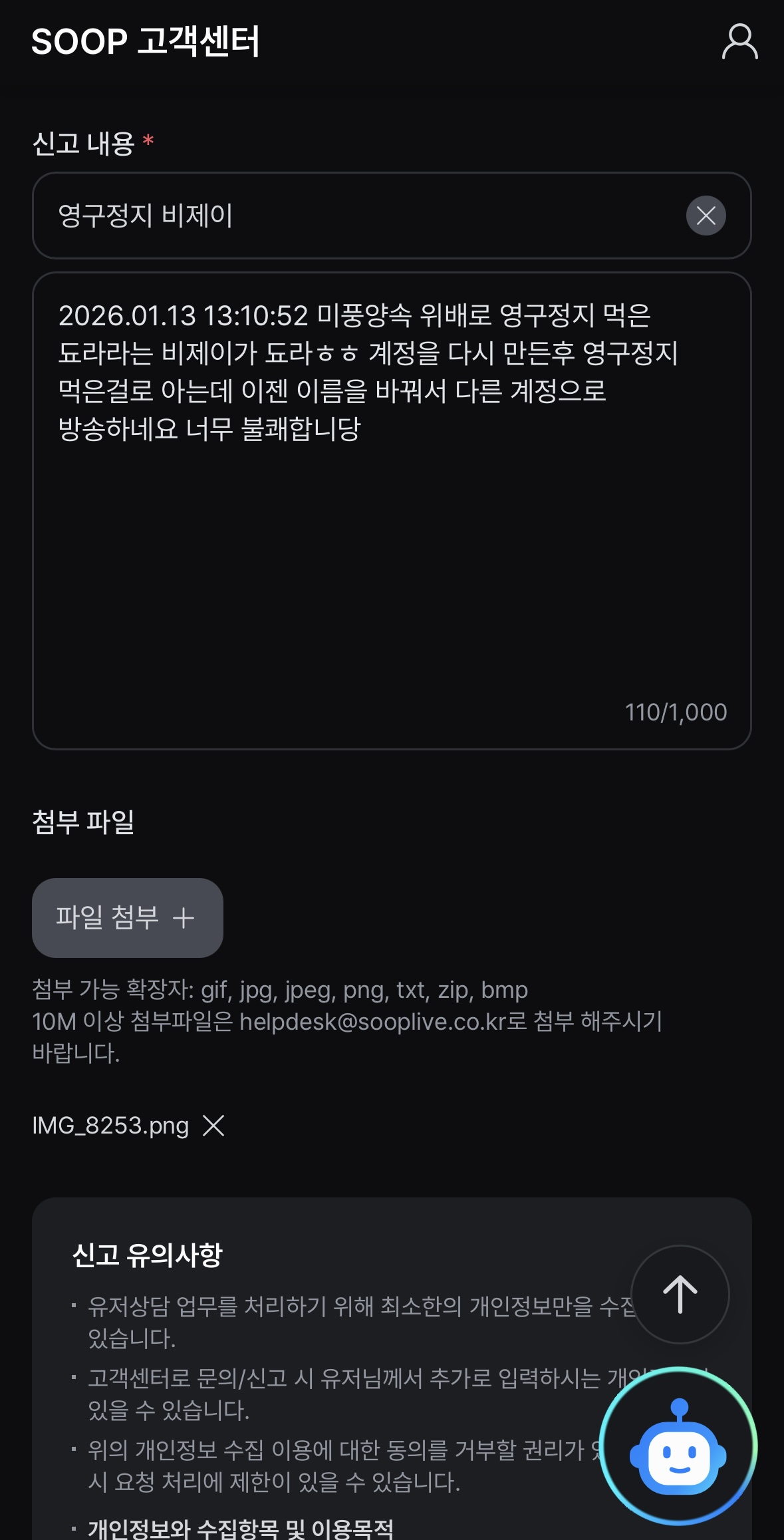Viewport: 784px width, 1540px height.
Task: Tap the 파일 첨부 + button
Action: point(128,917)
